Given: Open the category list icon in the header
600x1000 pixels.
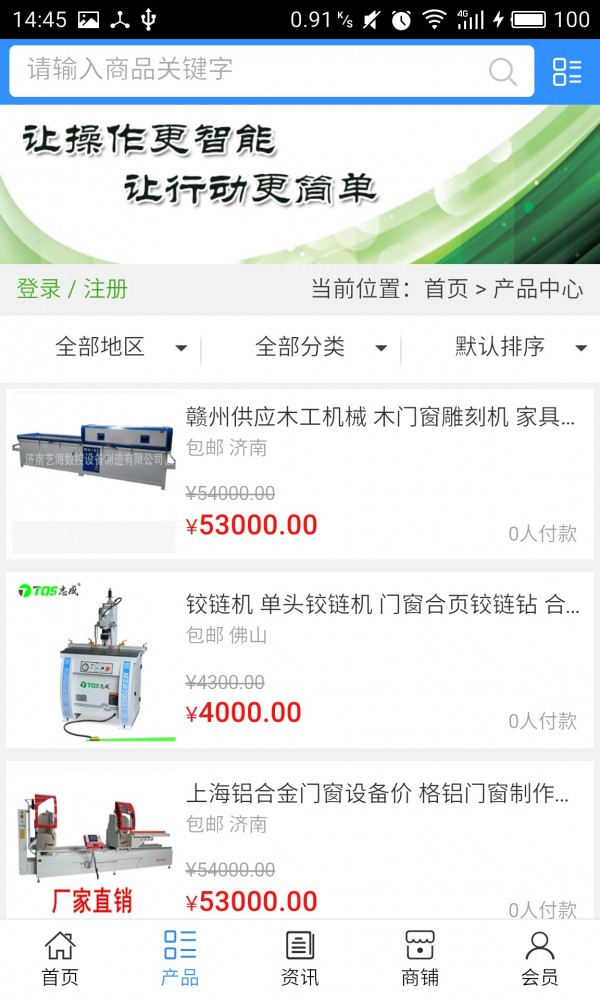Looking at the screenshot, I should (x=567, y=71).
